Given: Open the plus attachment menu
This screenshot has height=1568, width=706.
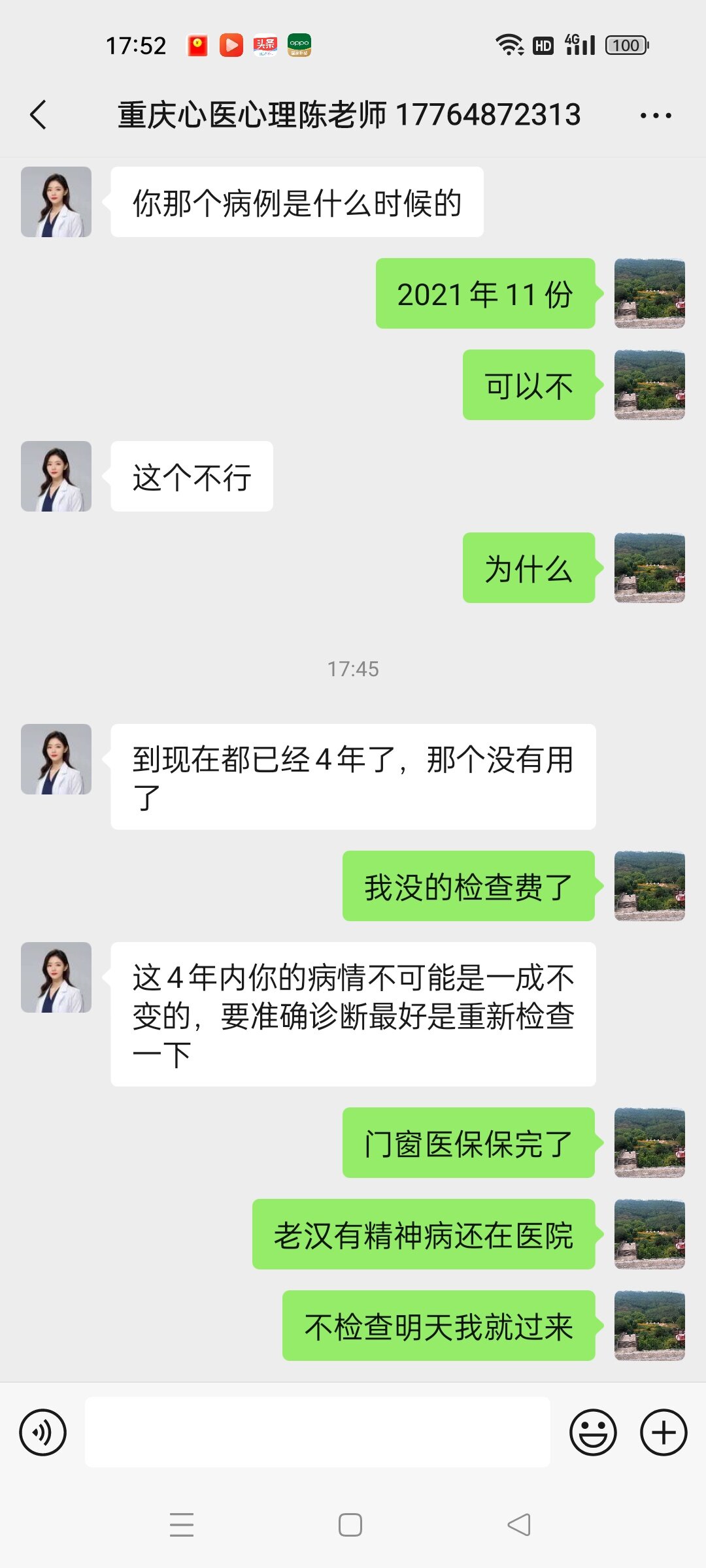Looking at the screenshot, I should point(664,1433).
